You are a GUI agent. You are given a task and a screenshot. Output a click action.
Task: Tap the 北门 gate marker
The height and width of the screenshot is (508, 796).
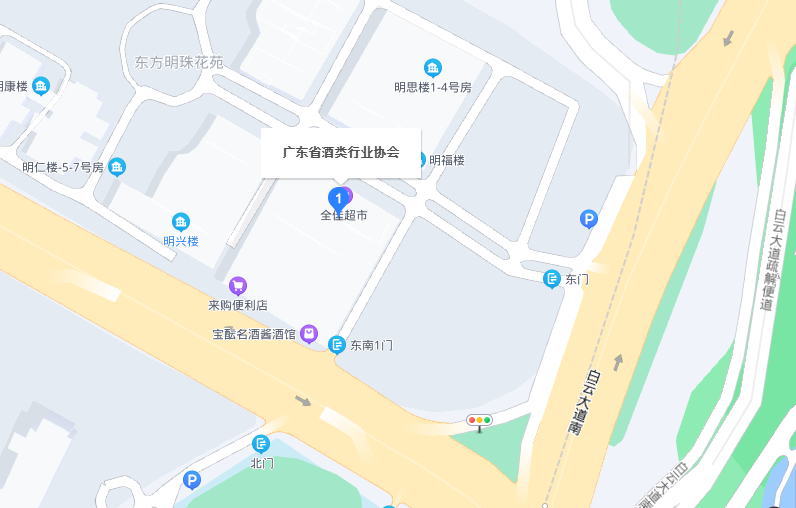coord(262,444)
